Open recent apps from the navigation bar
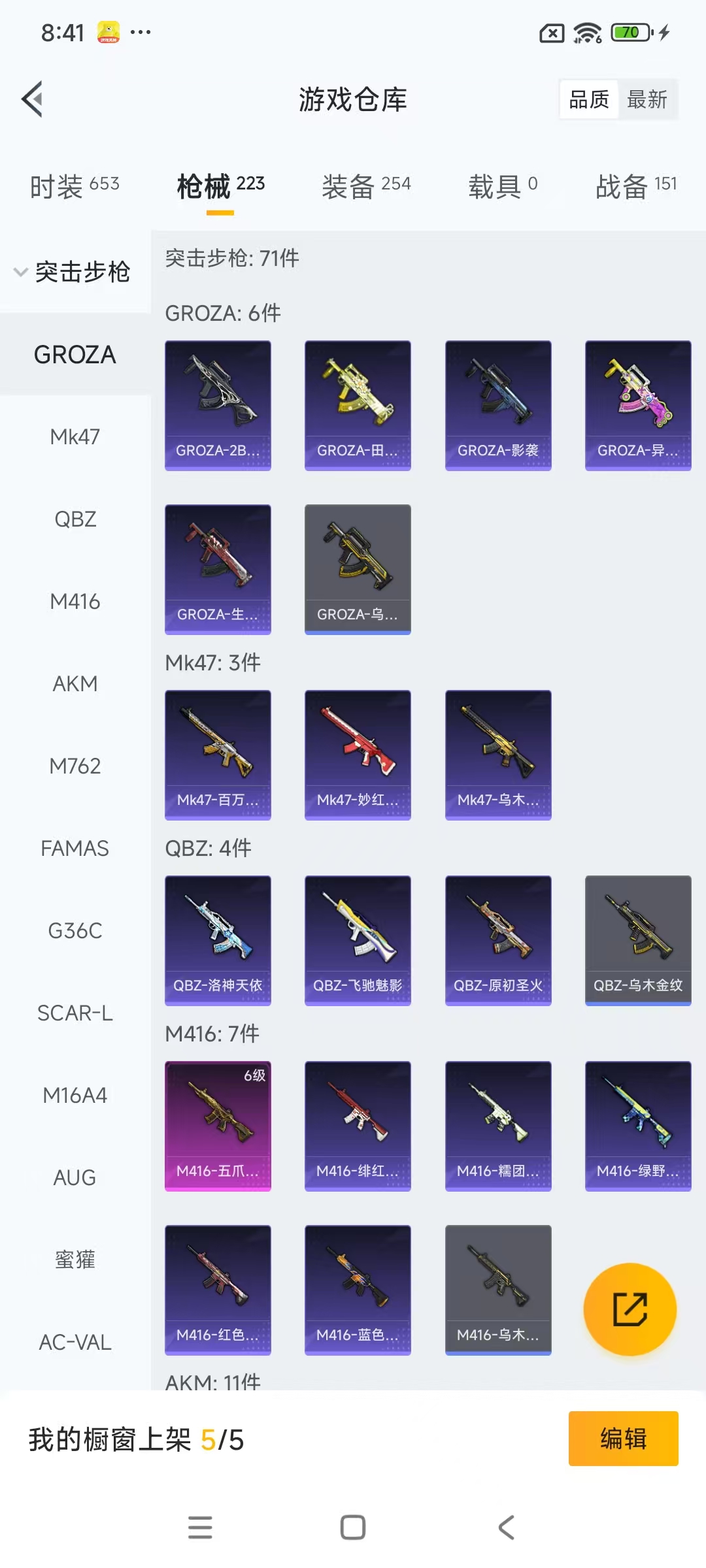 (200, 1527)
